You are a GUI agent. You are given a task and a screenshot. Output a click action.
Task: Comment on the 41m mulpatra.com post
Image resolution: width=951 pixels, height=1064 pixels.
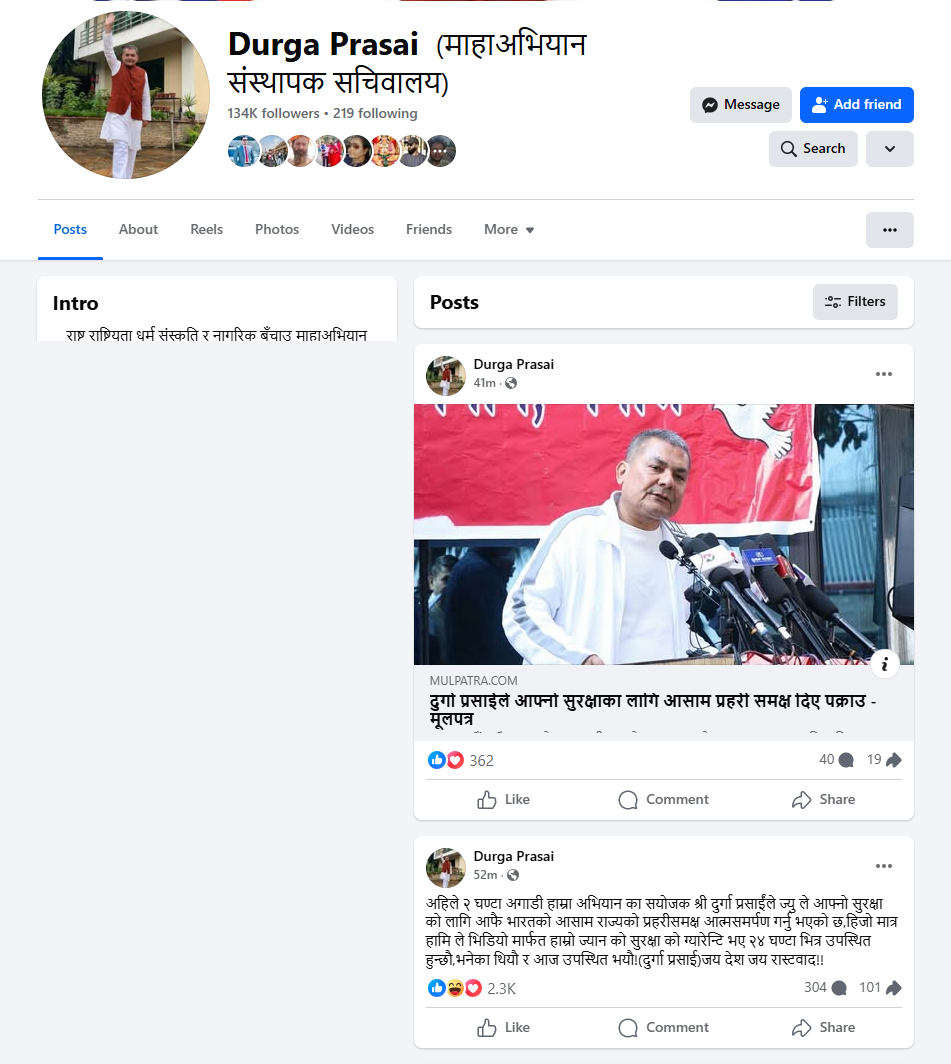pyautogui.click(x=664, y=800)
